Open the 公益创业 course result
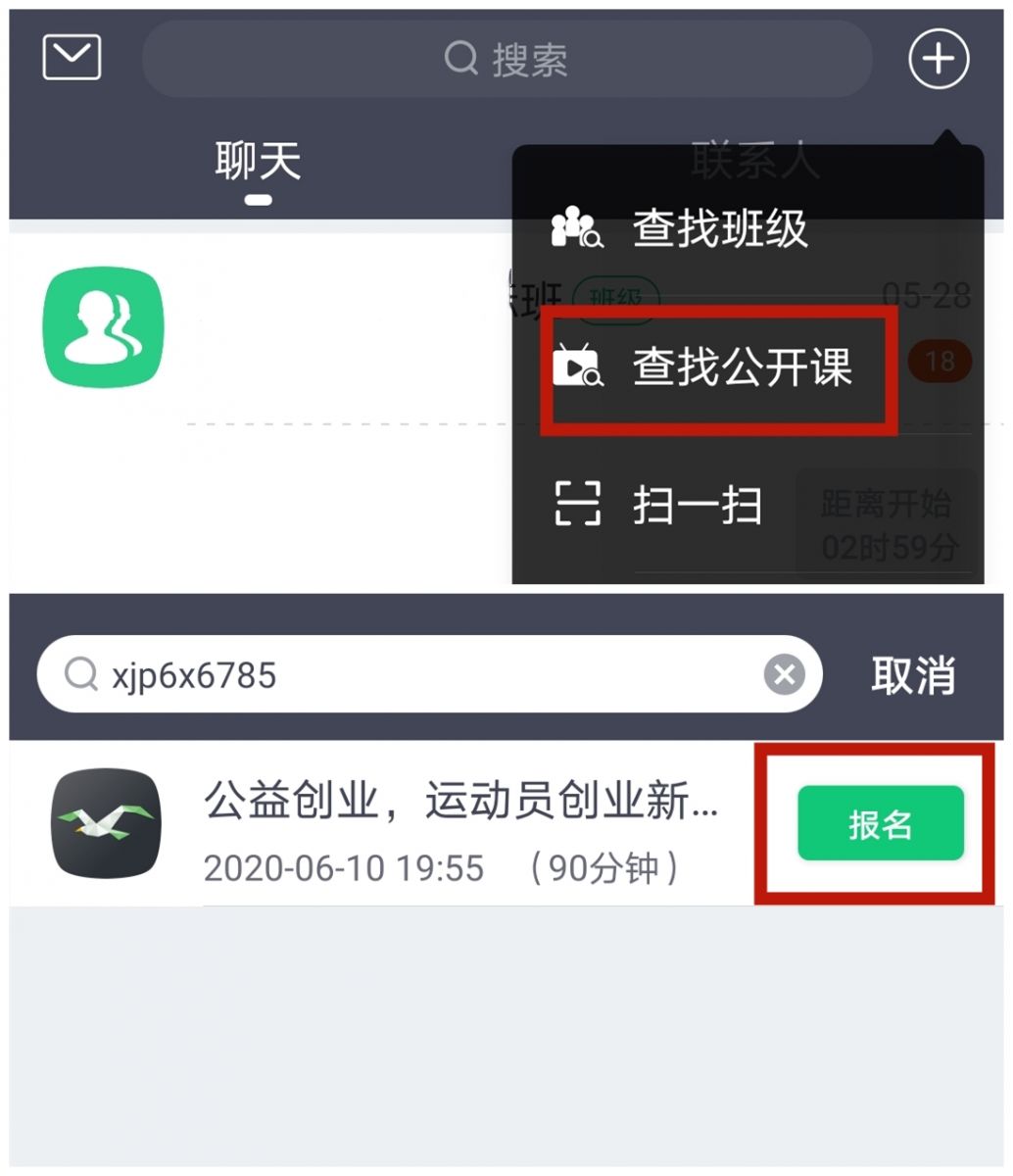The image size is (1013, 1176). [x=460, y=823]
